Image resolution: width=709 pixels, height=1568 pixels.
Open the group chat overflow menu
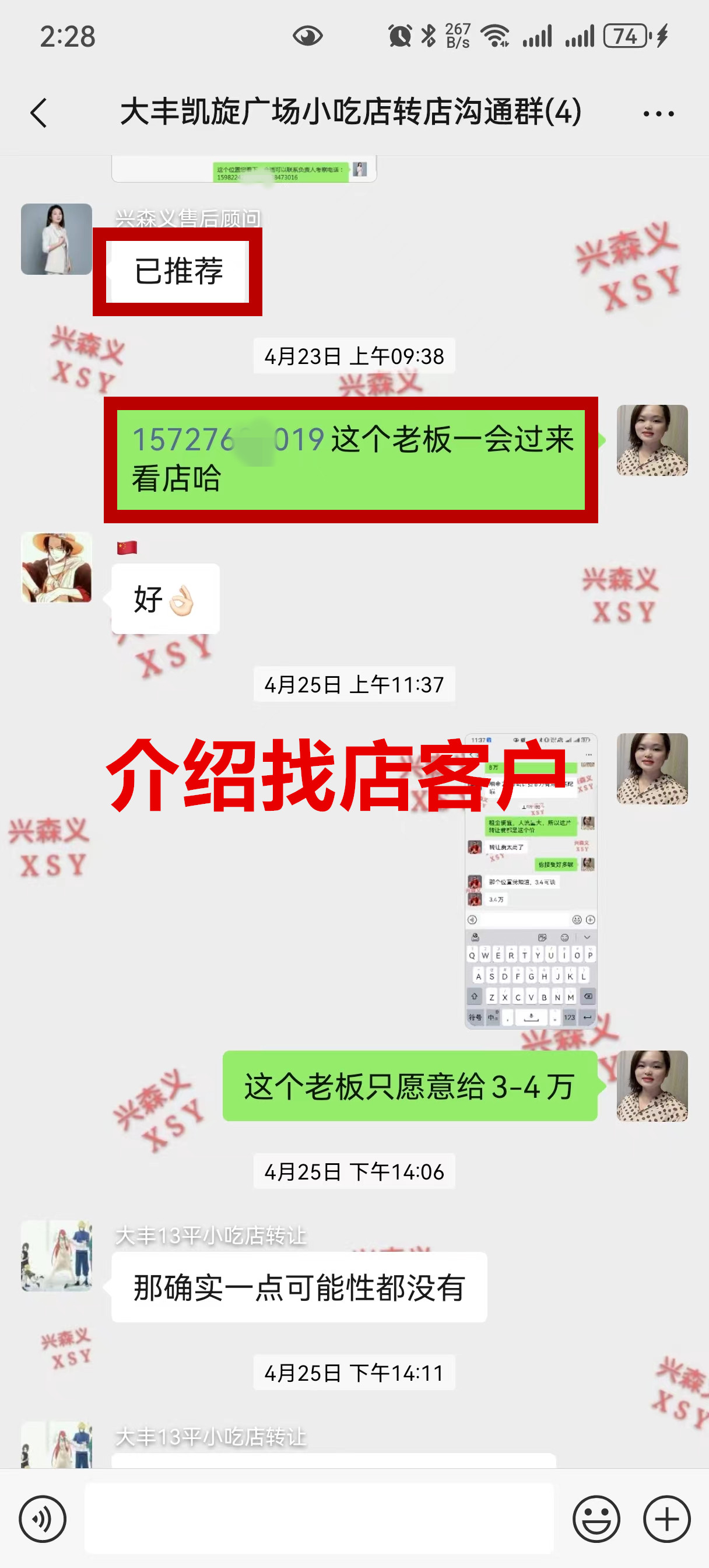(658, 113)
